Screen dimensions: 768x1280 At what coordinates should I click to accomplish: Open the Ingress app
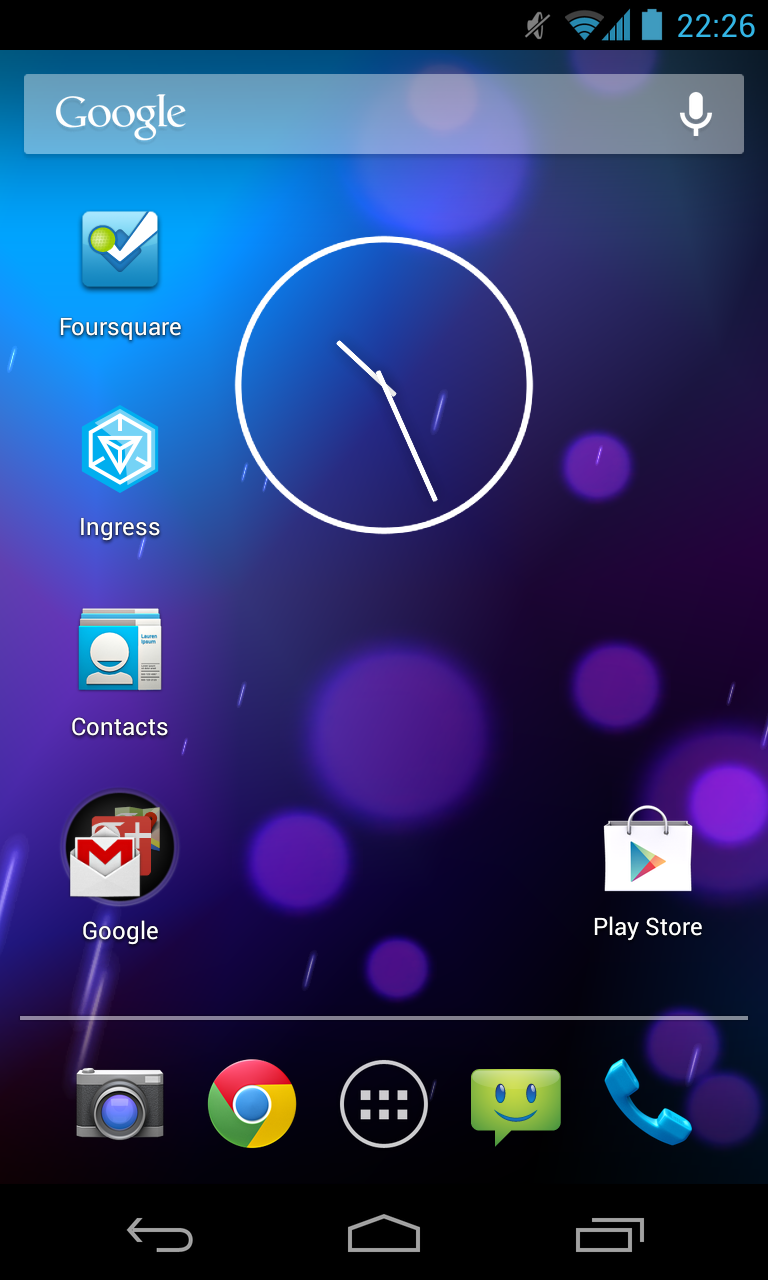pyautogui.click(x=120, y=451)
